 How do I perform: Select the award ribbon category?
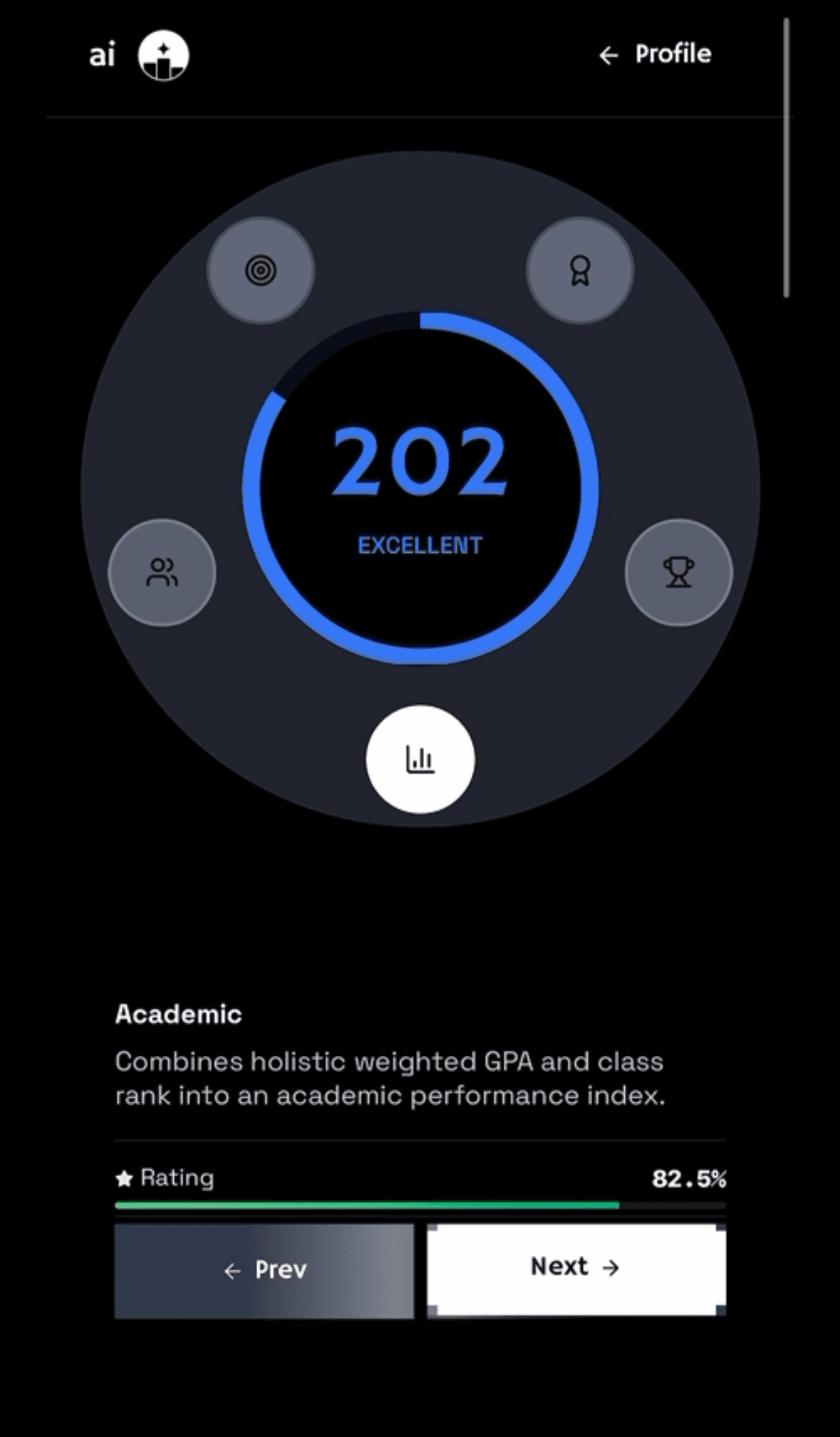point(579,271)
